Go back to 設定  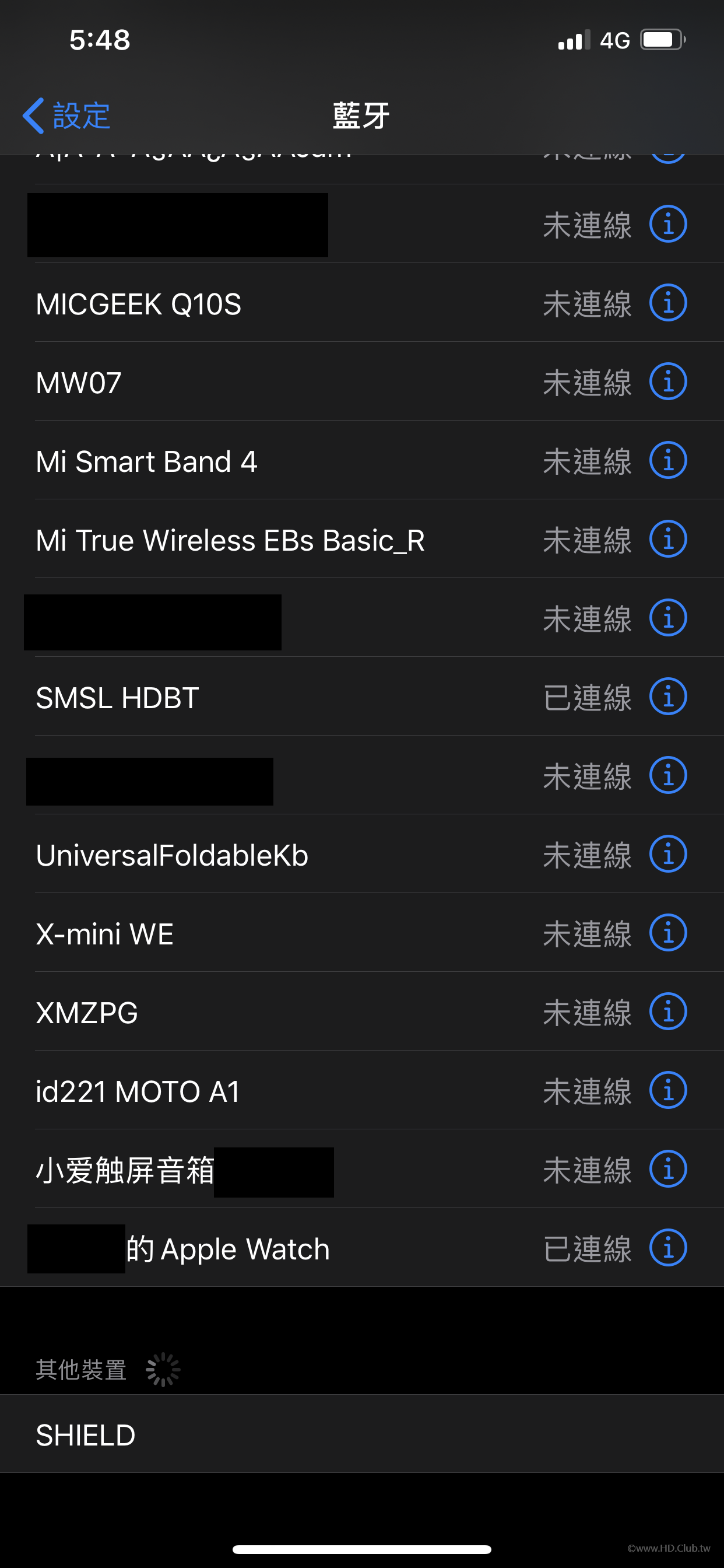pyautogui.click(x=67, y=116)
